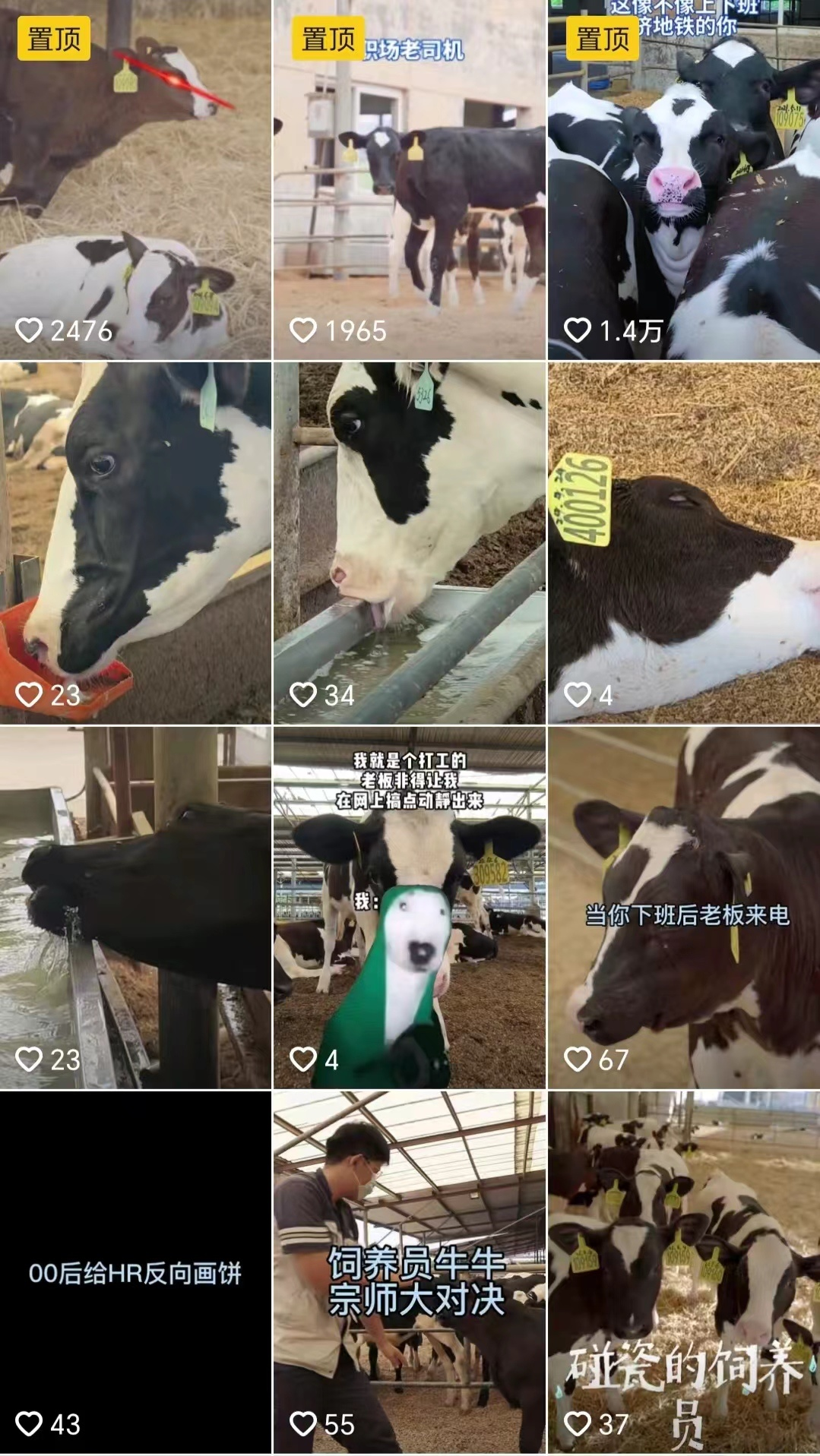Play the 饲养员牛牛宗师大对决 video
820x1456 pixels.
point(409,1271)
